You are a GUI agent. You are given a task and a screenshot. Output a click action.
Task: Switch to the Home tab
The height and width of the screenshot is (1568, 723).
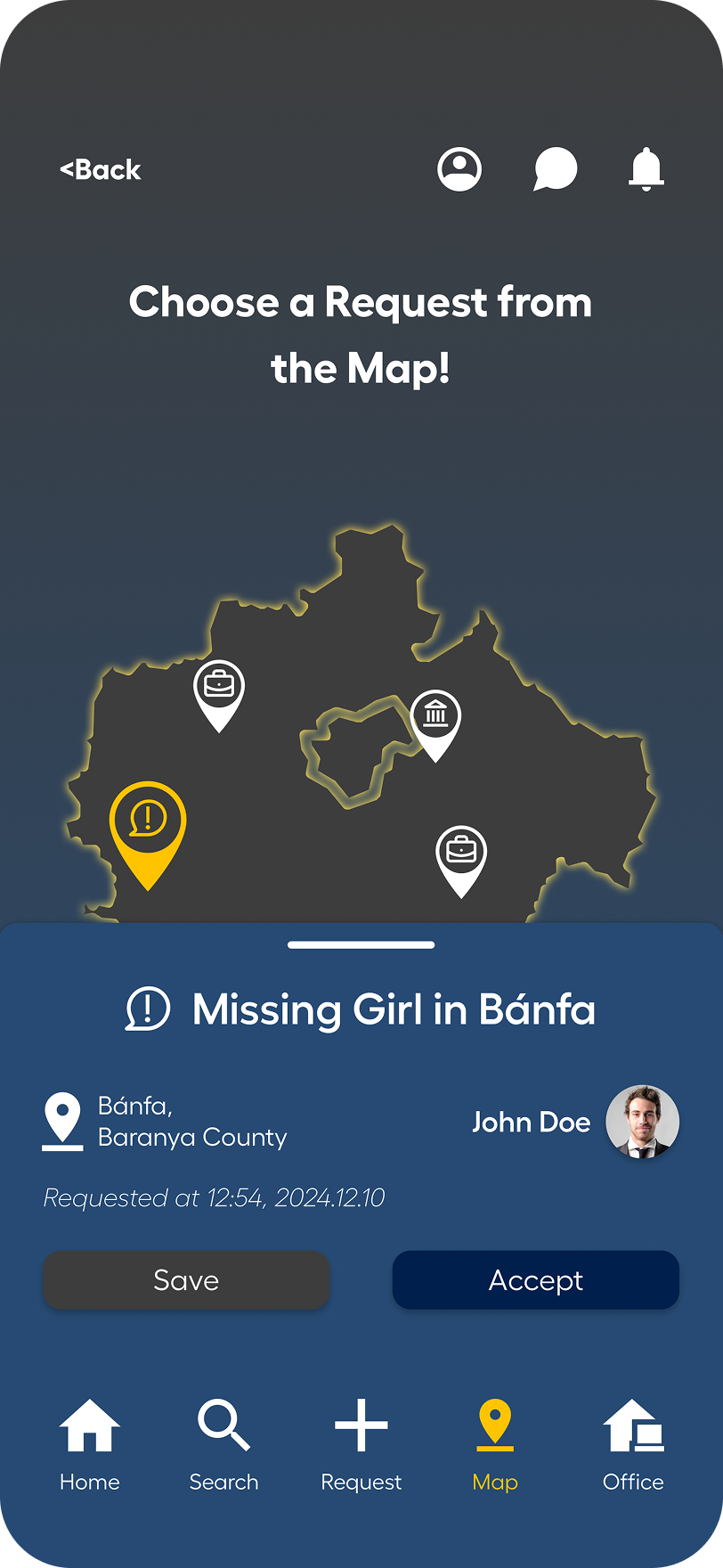pyautogui.click(x=90, y=1443)
